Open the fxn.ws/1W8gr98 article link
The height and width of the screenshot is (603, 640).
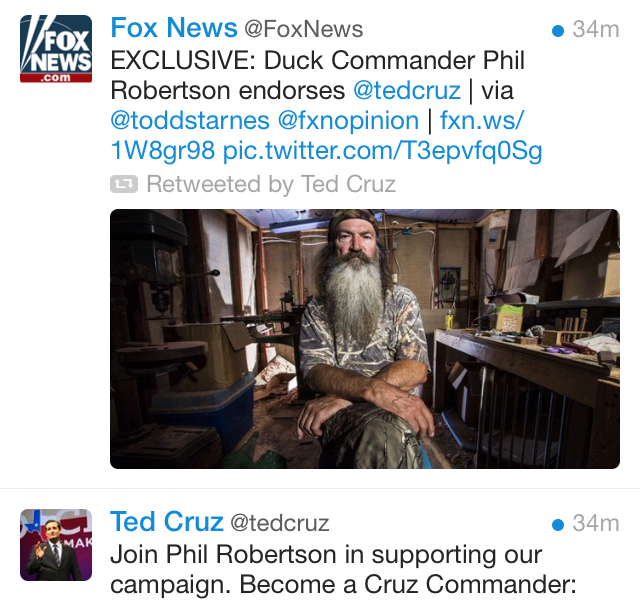click(482, 121)
